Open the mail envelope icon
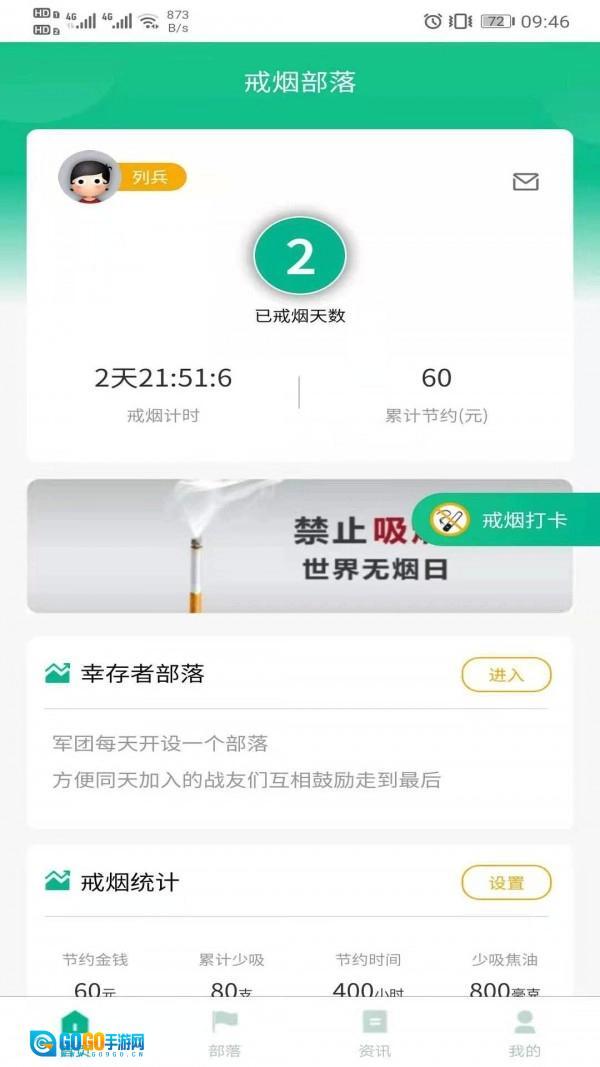The height and width of the screenshot is (1067, 600). click(525, 181)
